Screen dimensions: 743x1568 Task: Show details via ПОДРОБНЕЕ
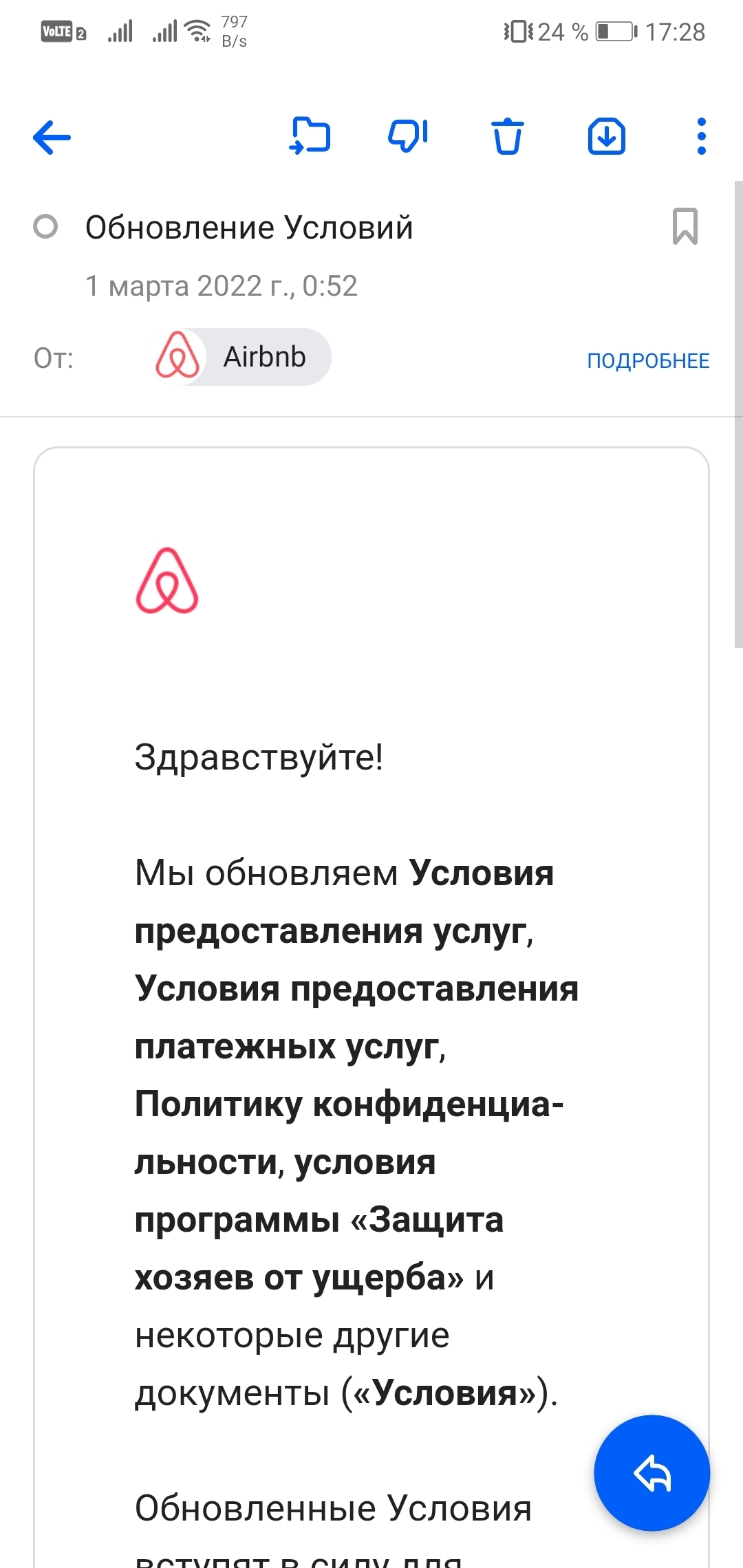pyautogui.click(x=648, y=360)
